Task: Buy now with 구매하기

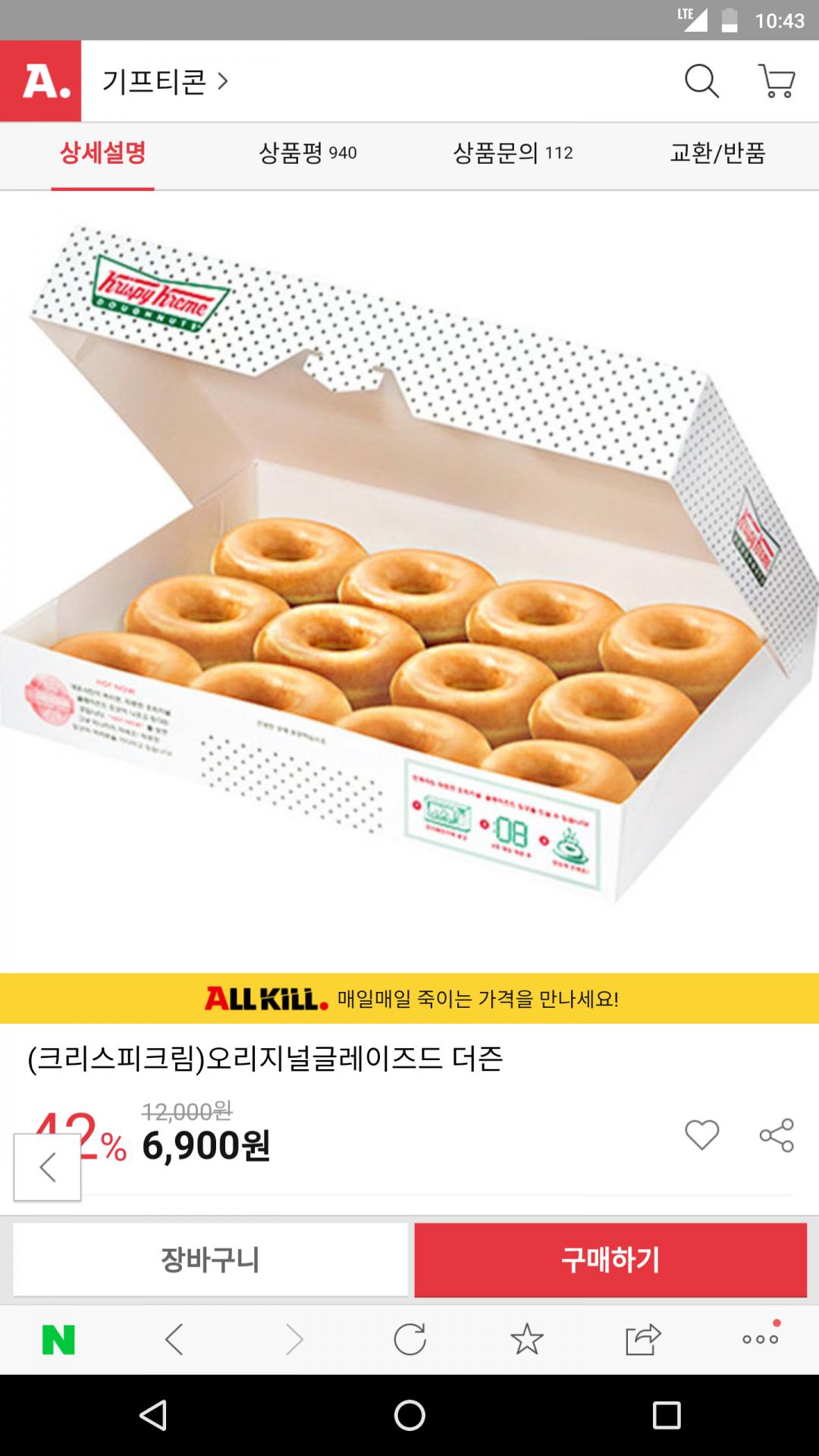Action: (x=610, y=1260)
